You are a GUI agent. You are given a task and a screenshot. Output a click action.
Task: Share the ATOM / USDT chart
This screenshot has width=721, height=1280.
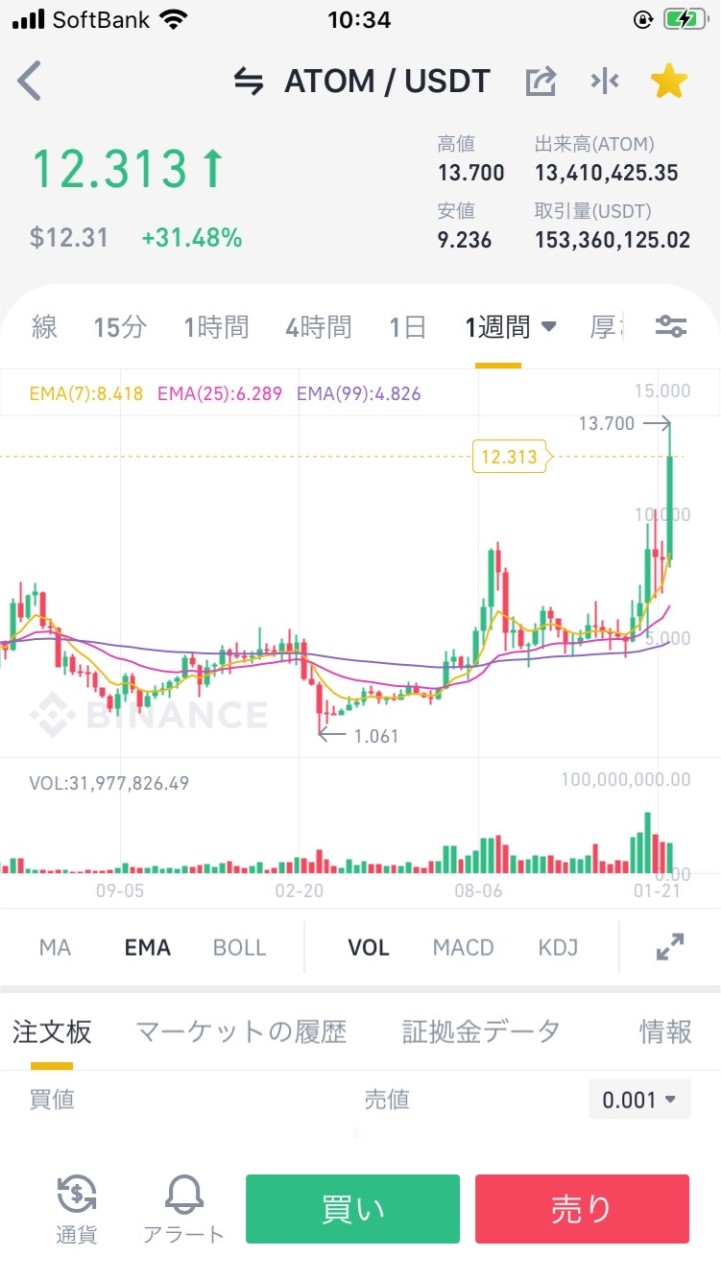tap(541, 81)
